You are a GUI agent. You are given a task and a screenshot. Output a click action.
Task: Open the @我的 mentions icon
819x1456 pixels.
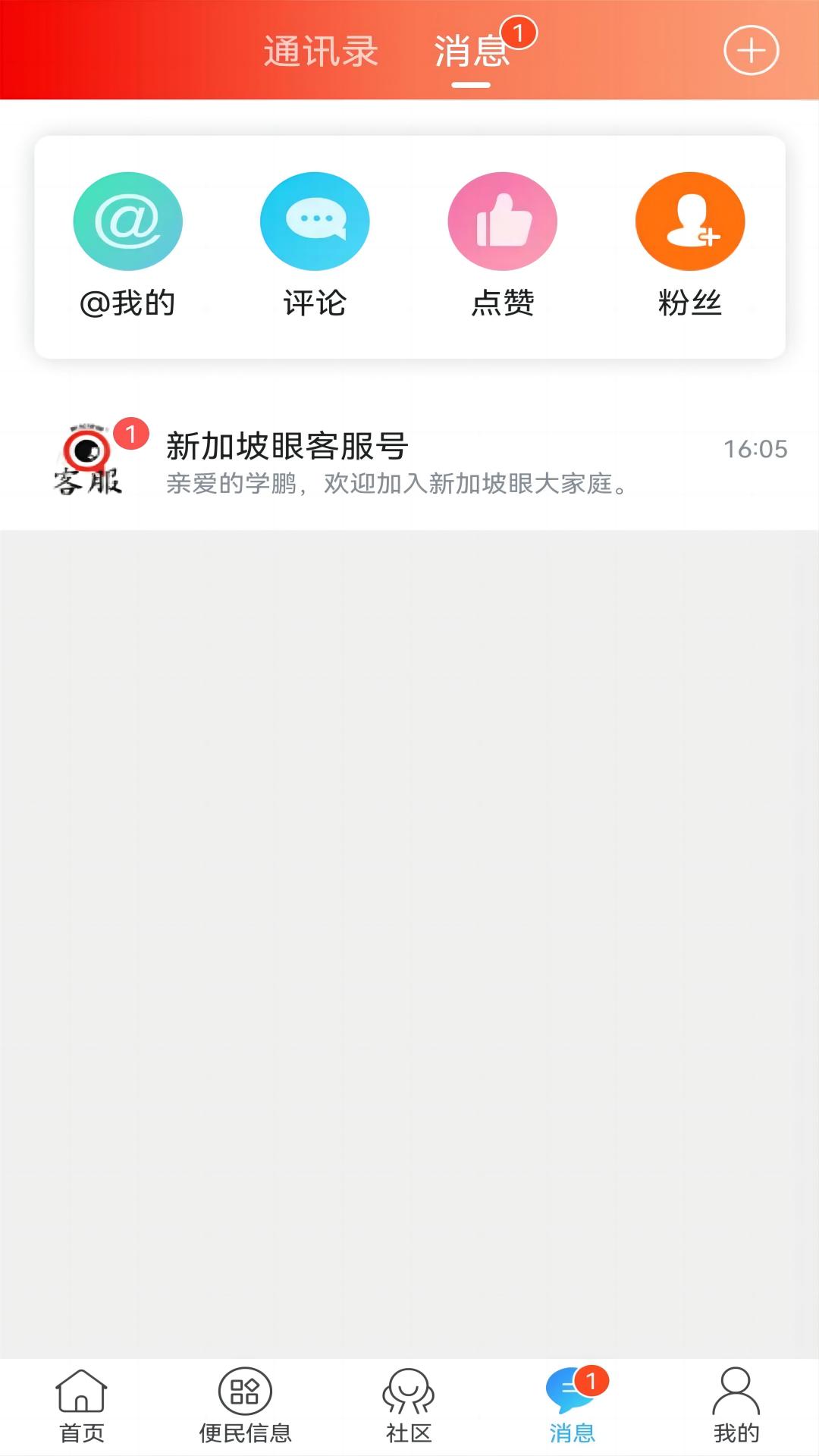pos(127,221)
